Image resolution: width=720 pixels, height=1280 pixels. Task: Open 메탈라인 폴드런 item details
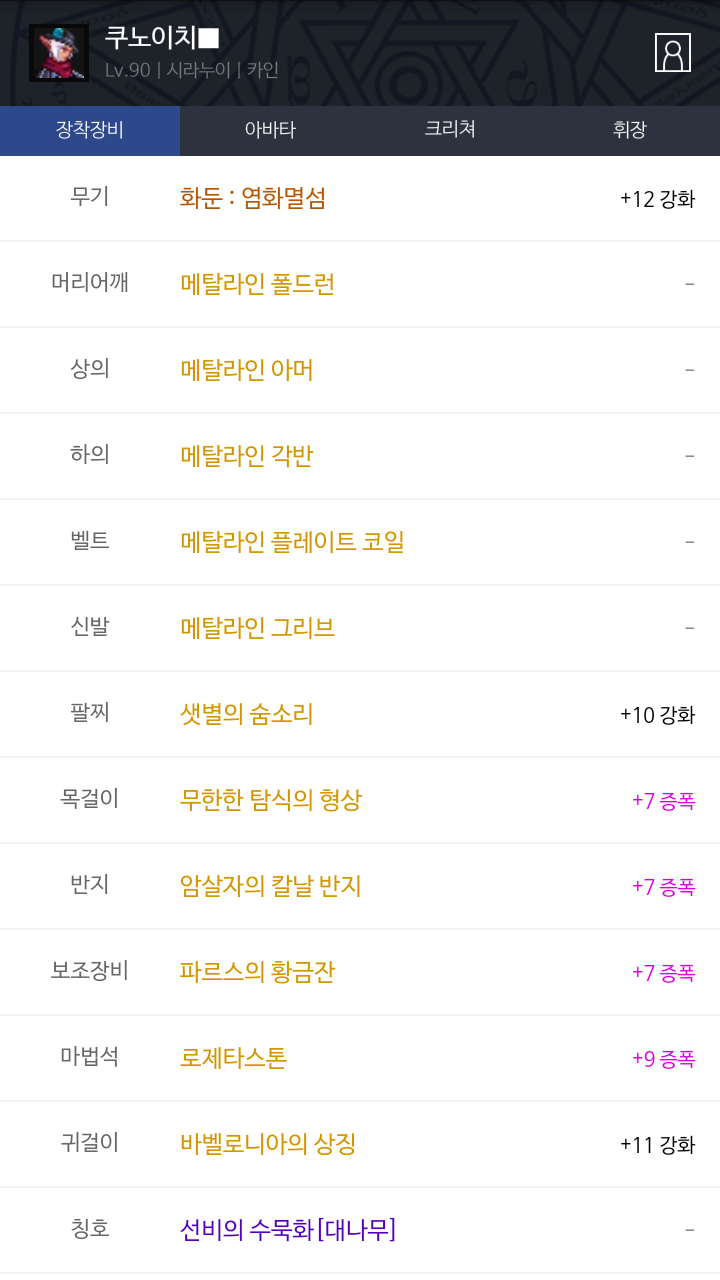tap(257, 284)
